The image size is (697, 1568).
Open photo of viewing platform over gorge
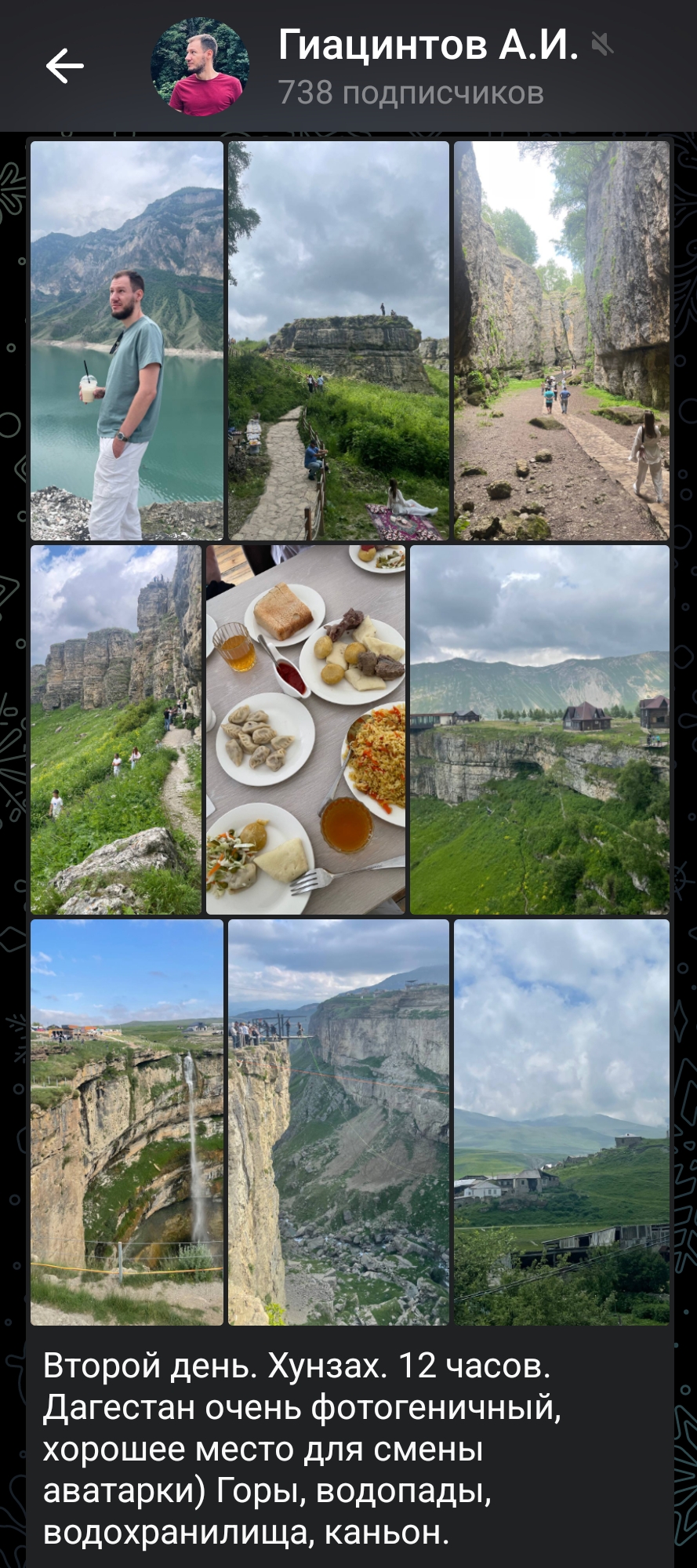tap(338, 1122)
